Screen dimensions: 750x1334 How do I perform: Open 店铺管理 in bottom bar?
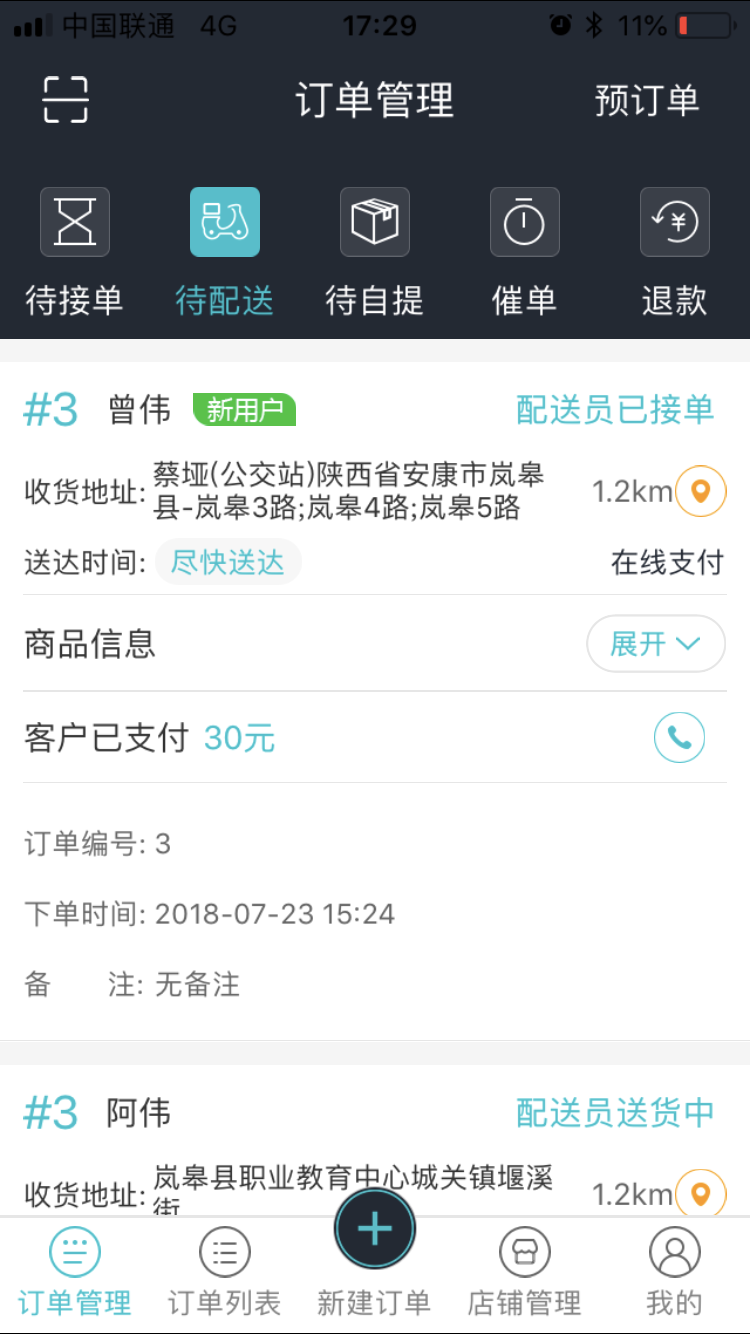pyautogui.click(x=524, y=1272)
